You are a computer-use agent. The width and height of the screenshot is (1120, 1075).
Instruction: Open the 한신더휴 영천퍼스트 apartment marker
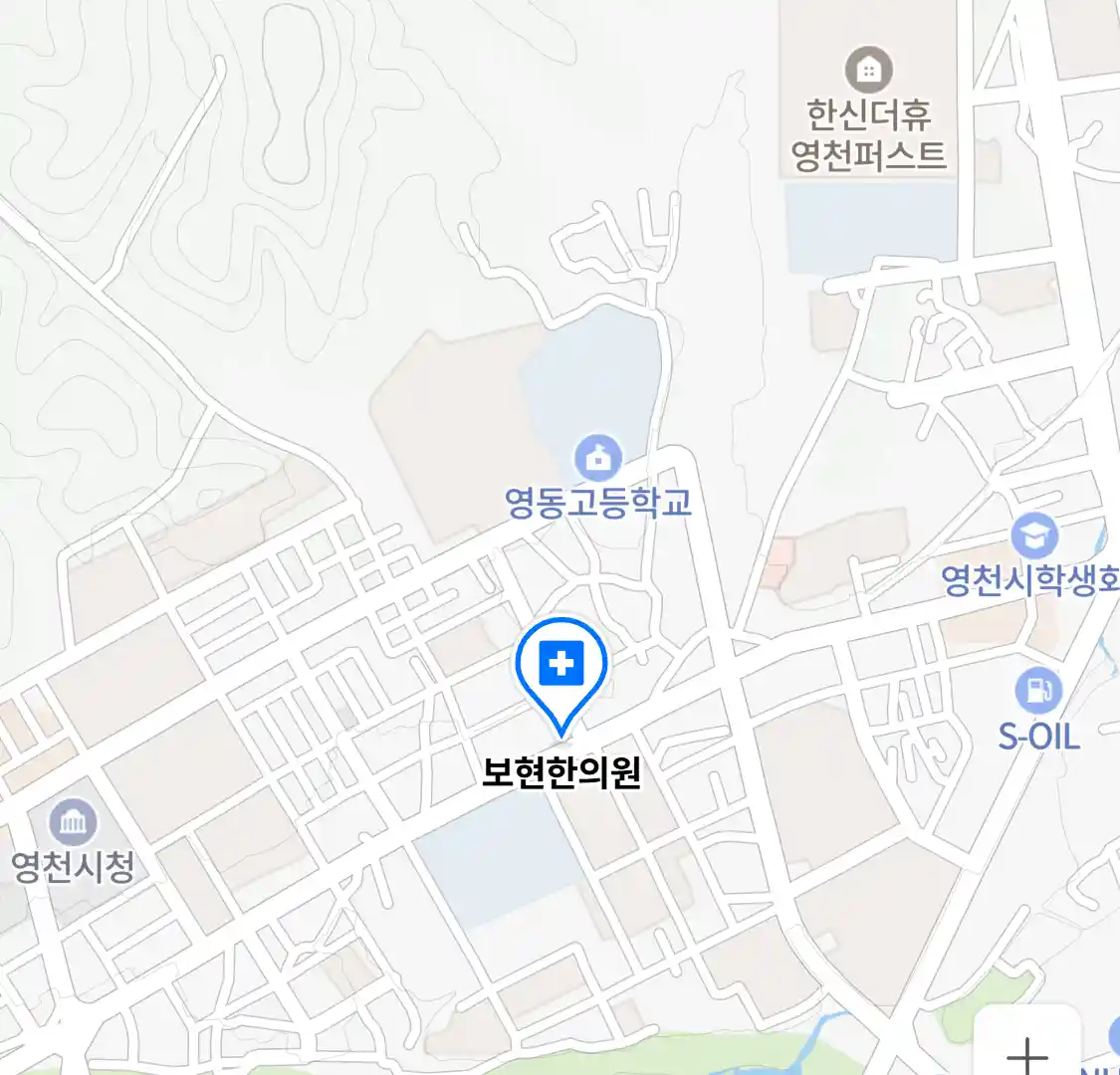tap(868, 70)
